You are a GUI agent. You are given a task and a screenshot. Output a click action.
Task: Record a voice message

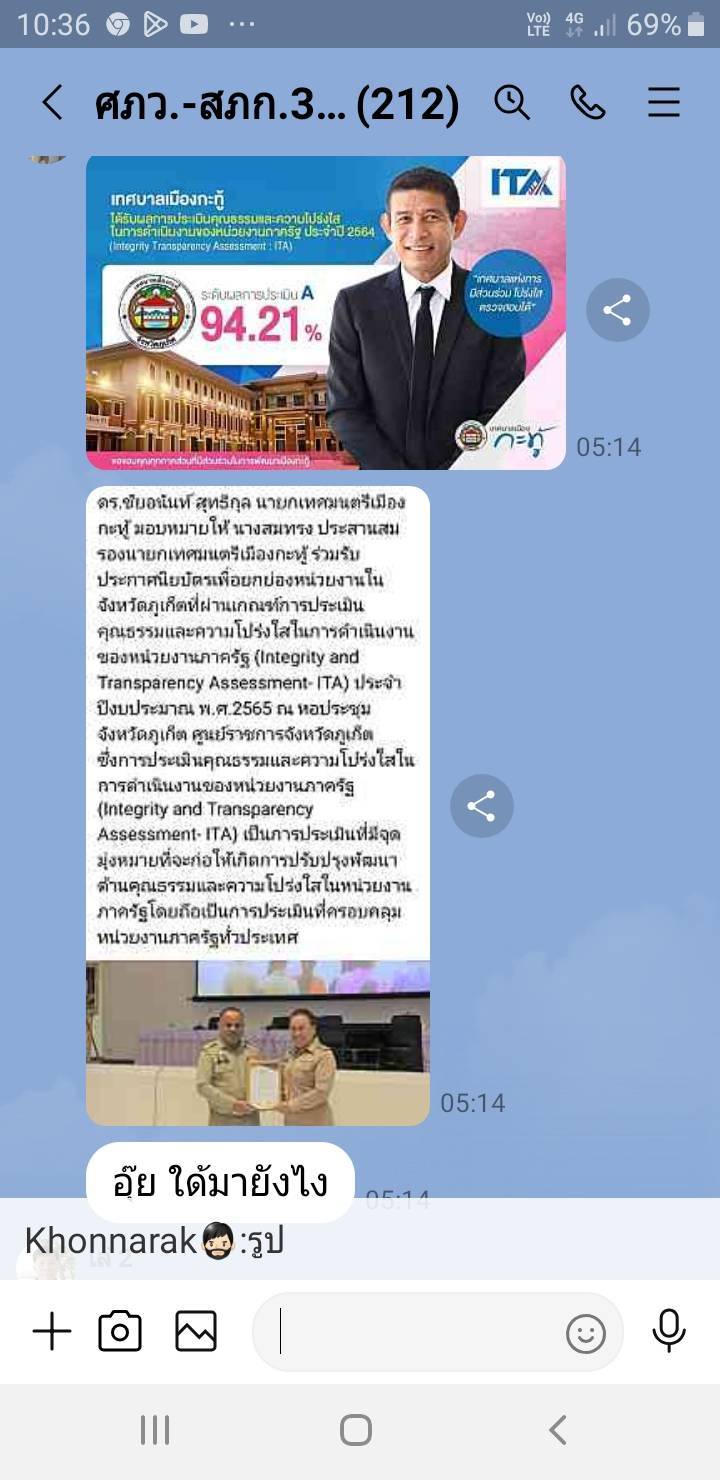tap(668, 1331)
